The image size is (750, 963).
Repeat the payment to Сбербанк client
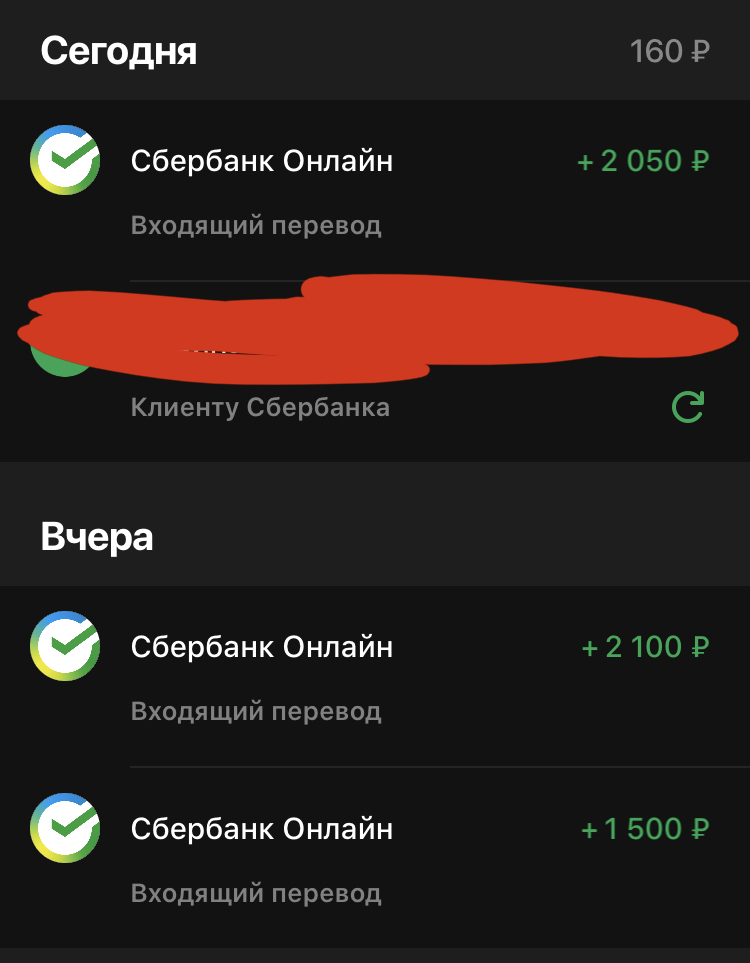[687, 407]
